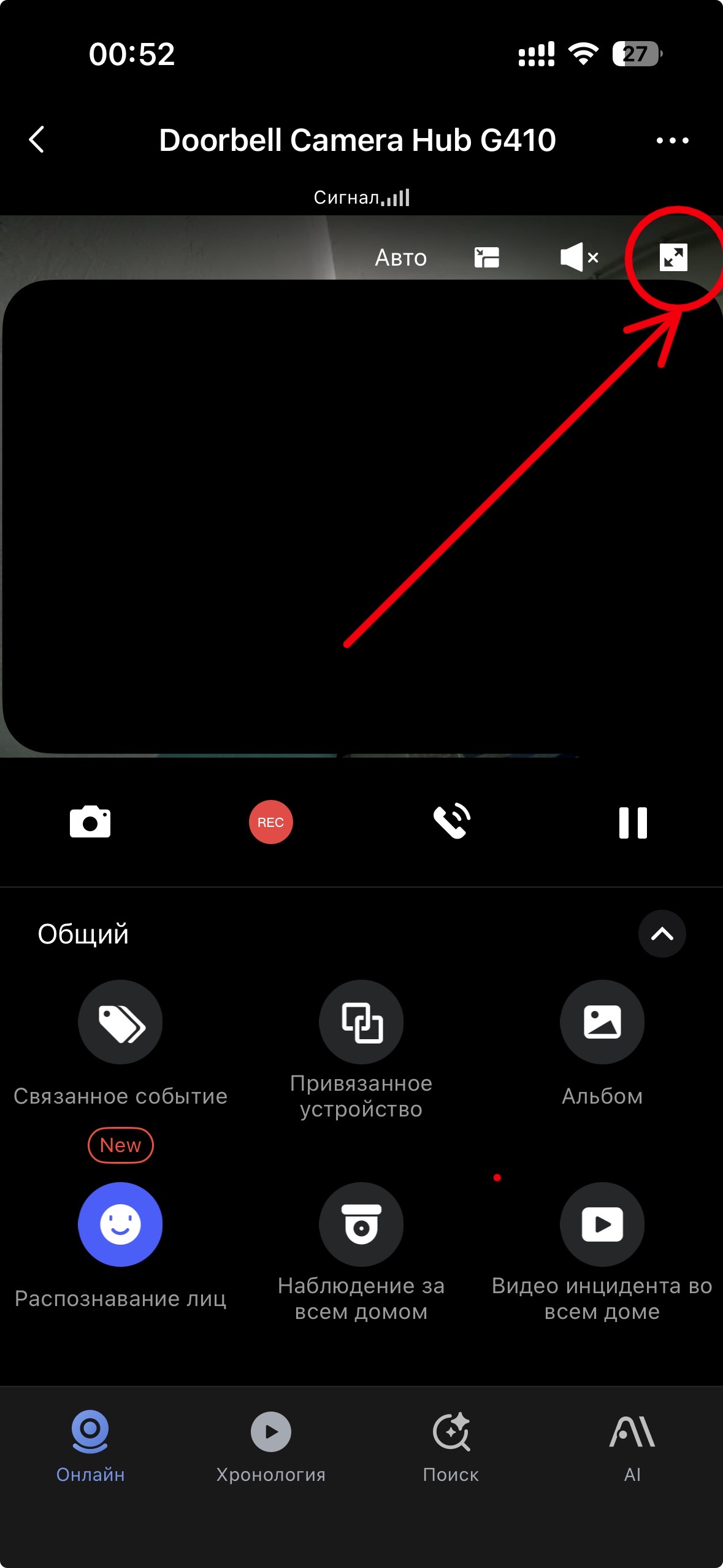723x1568 pixels.
Task: Open Наблюдение за всем домом
Action: pos(361,1224)
